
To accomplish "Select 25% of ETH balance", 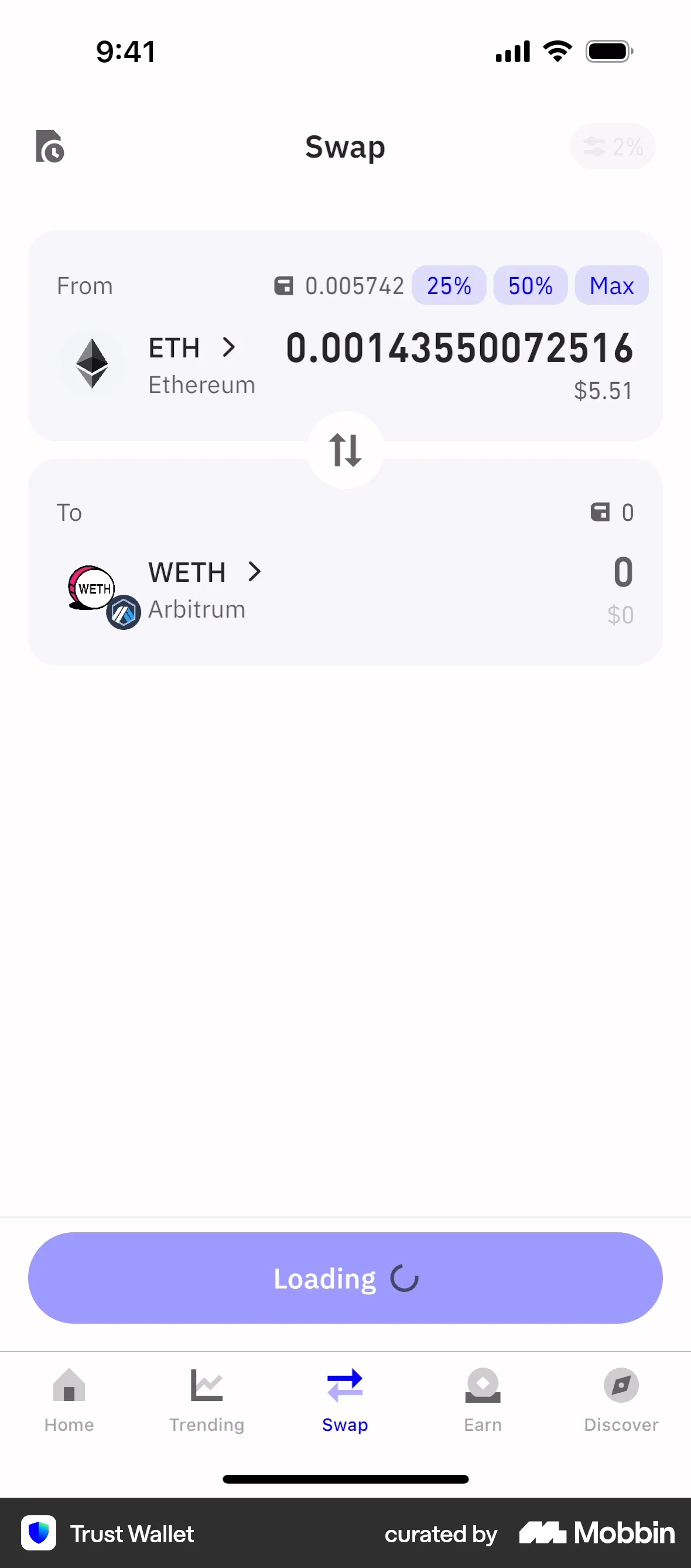I will 449,285.
